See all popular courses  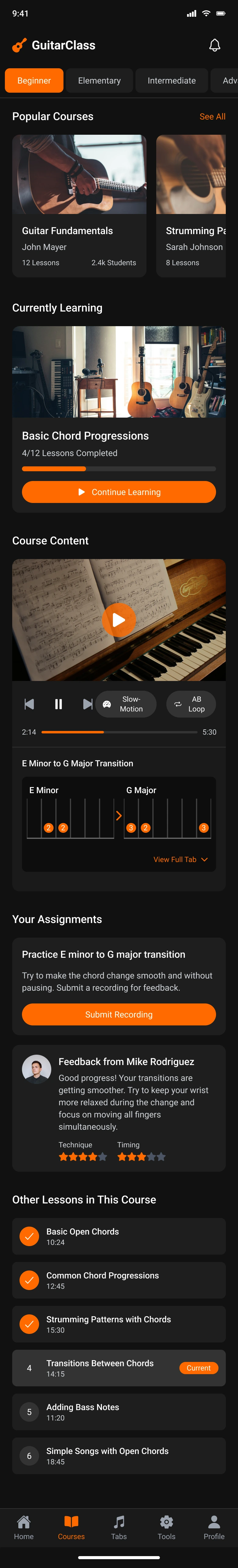[212, 116]
